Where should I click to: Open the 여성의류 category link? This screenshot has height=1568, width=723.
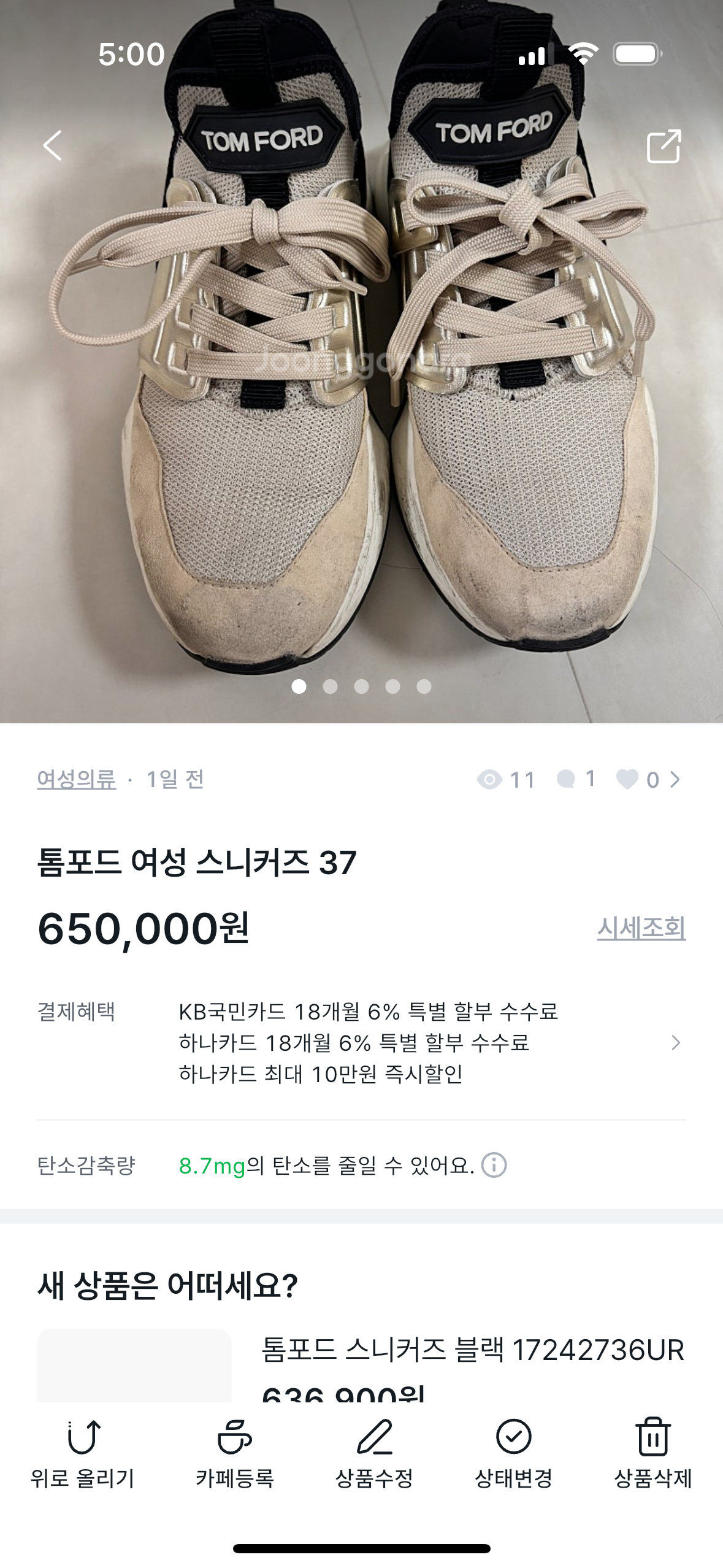[77, 779]
